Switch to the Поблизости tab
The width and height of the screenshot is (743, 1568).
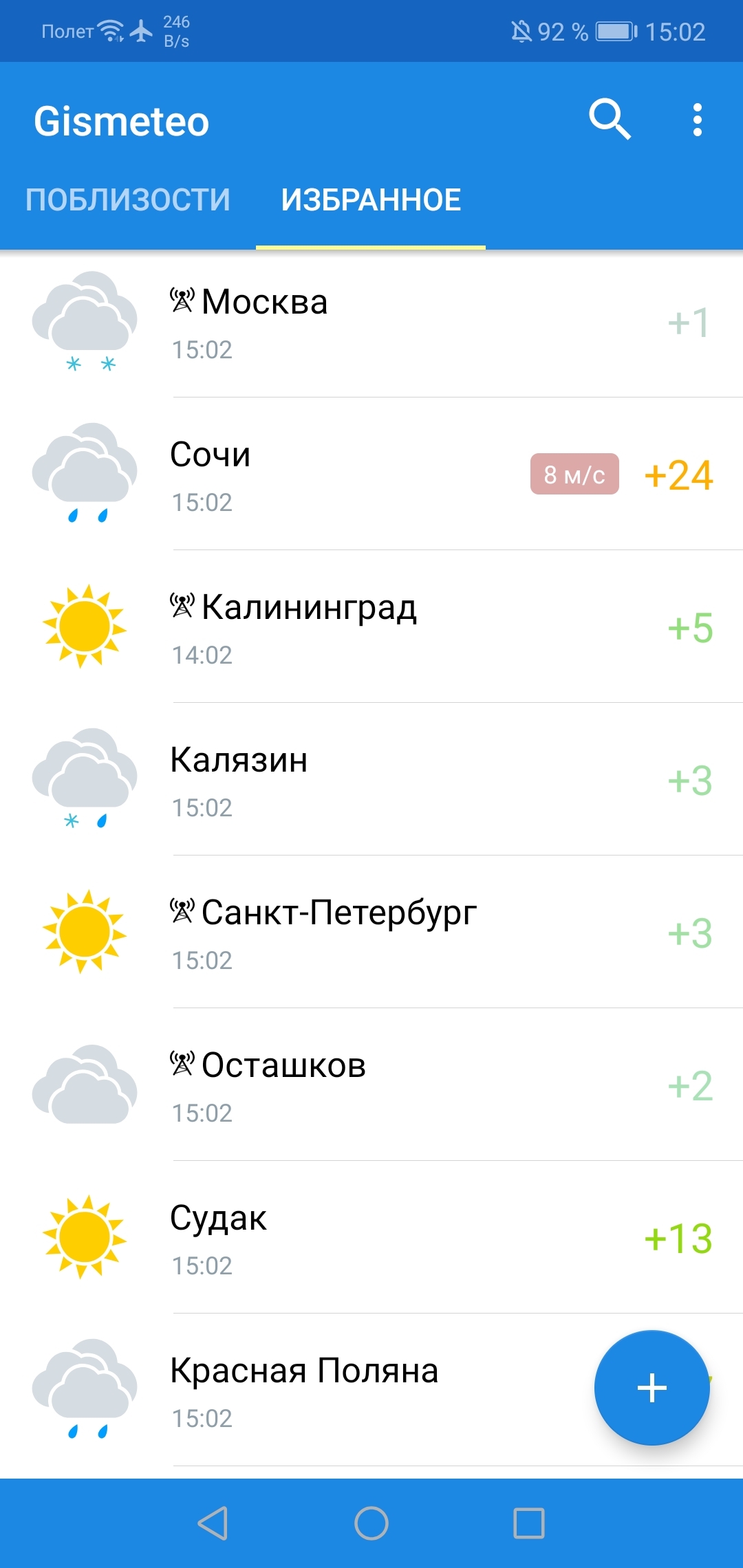[128, 200]
